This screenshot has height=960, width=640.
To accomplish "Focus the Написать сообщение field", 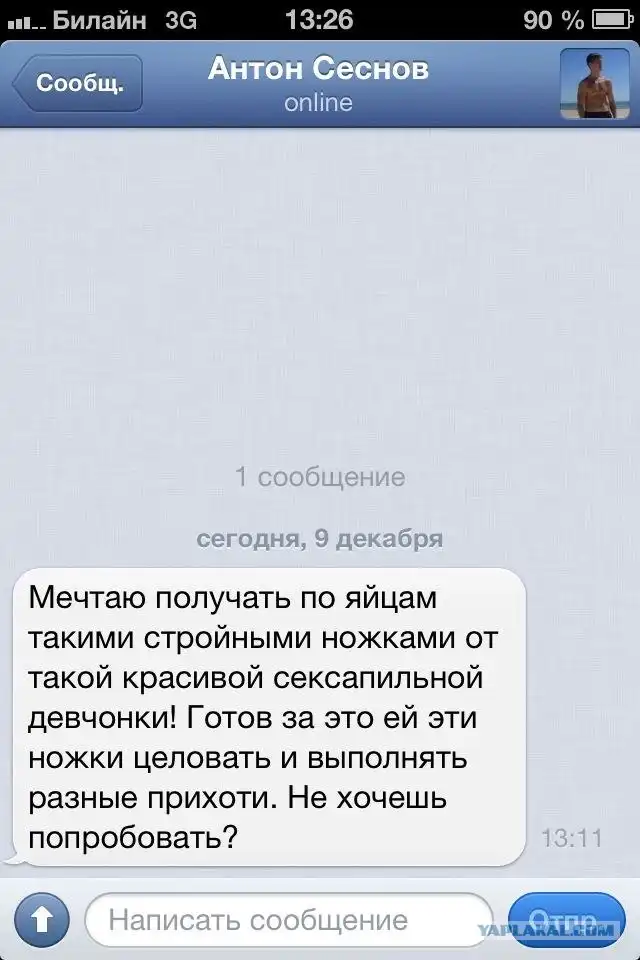I will [x=288, y=920].
